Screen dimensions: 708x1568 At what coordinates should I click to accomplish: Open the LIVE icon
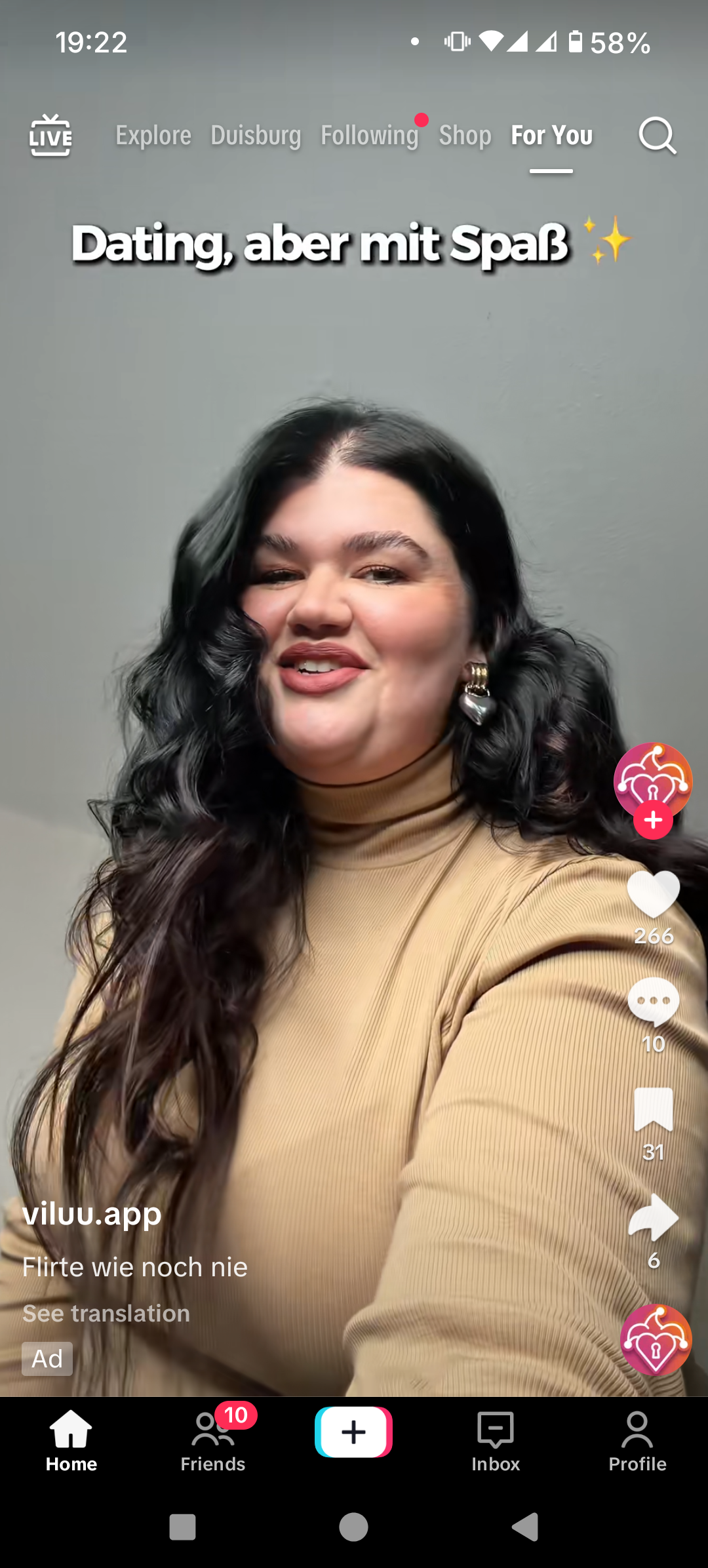[50, 136]
